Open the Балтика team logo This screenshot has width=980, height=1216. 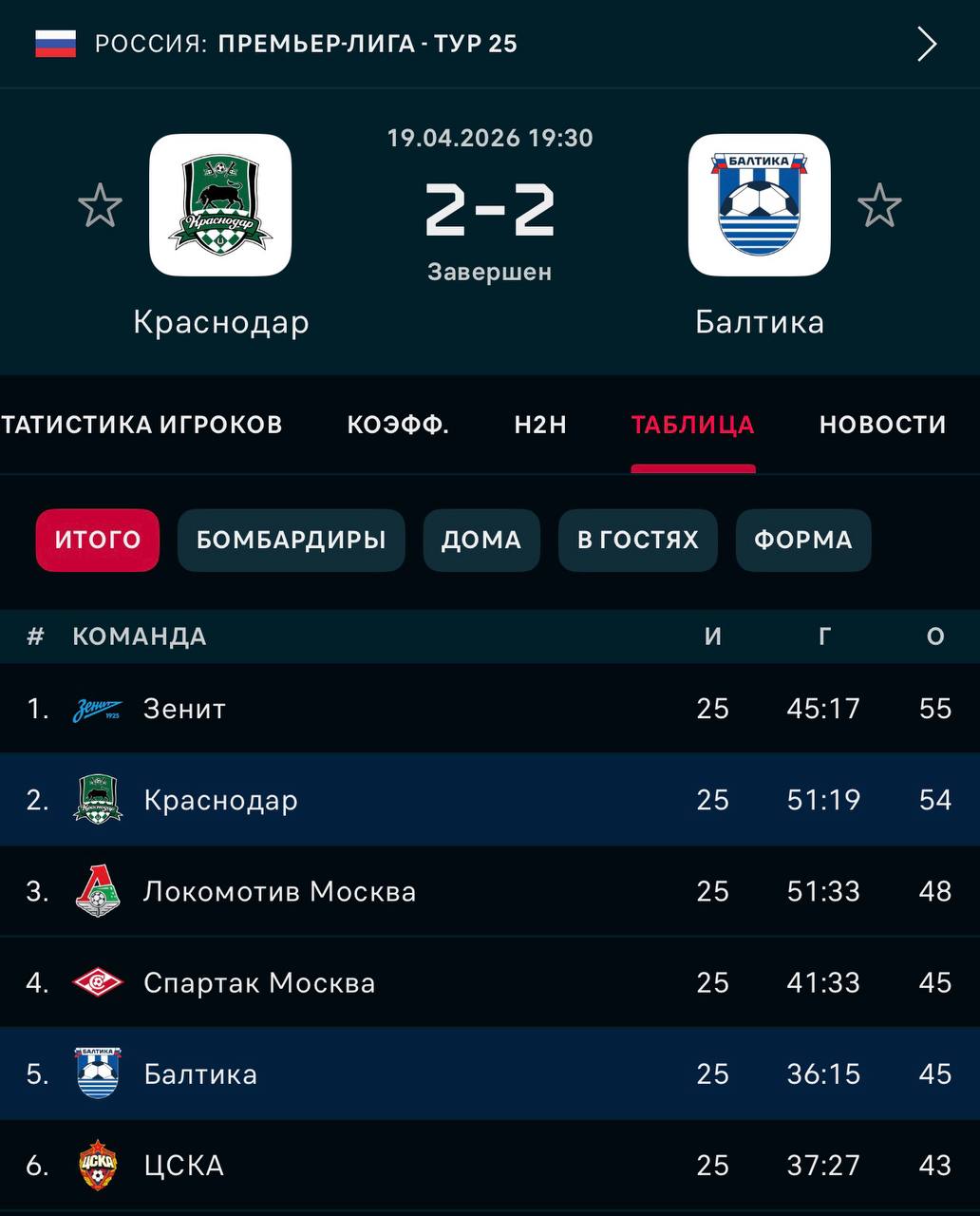pos(759,205)
